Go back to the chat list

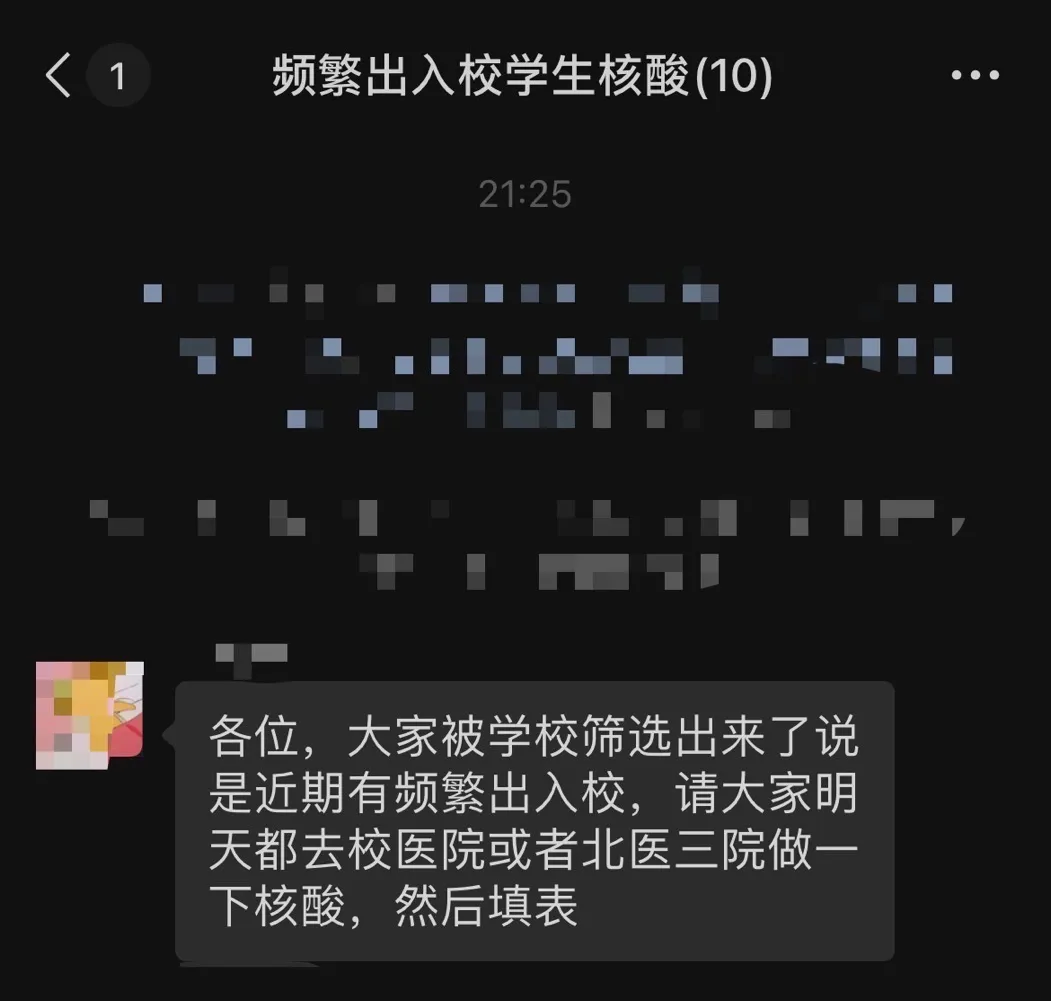pos(60,76)
